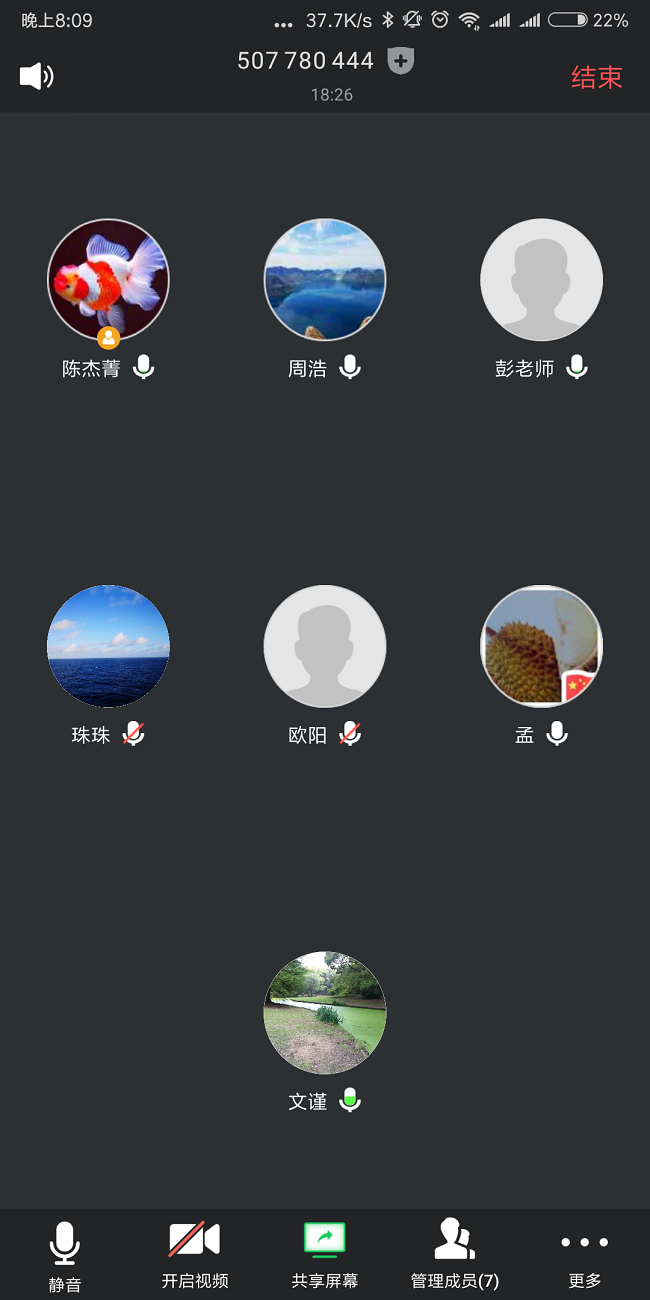The image size is (650, 1300).
Task: Turn on camera via 开启视频
Action: (x=194, y=1255)
